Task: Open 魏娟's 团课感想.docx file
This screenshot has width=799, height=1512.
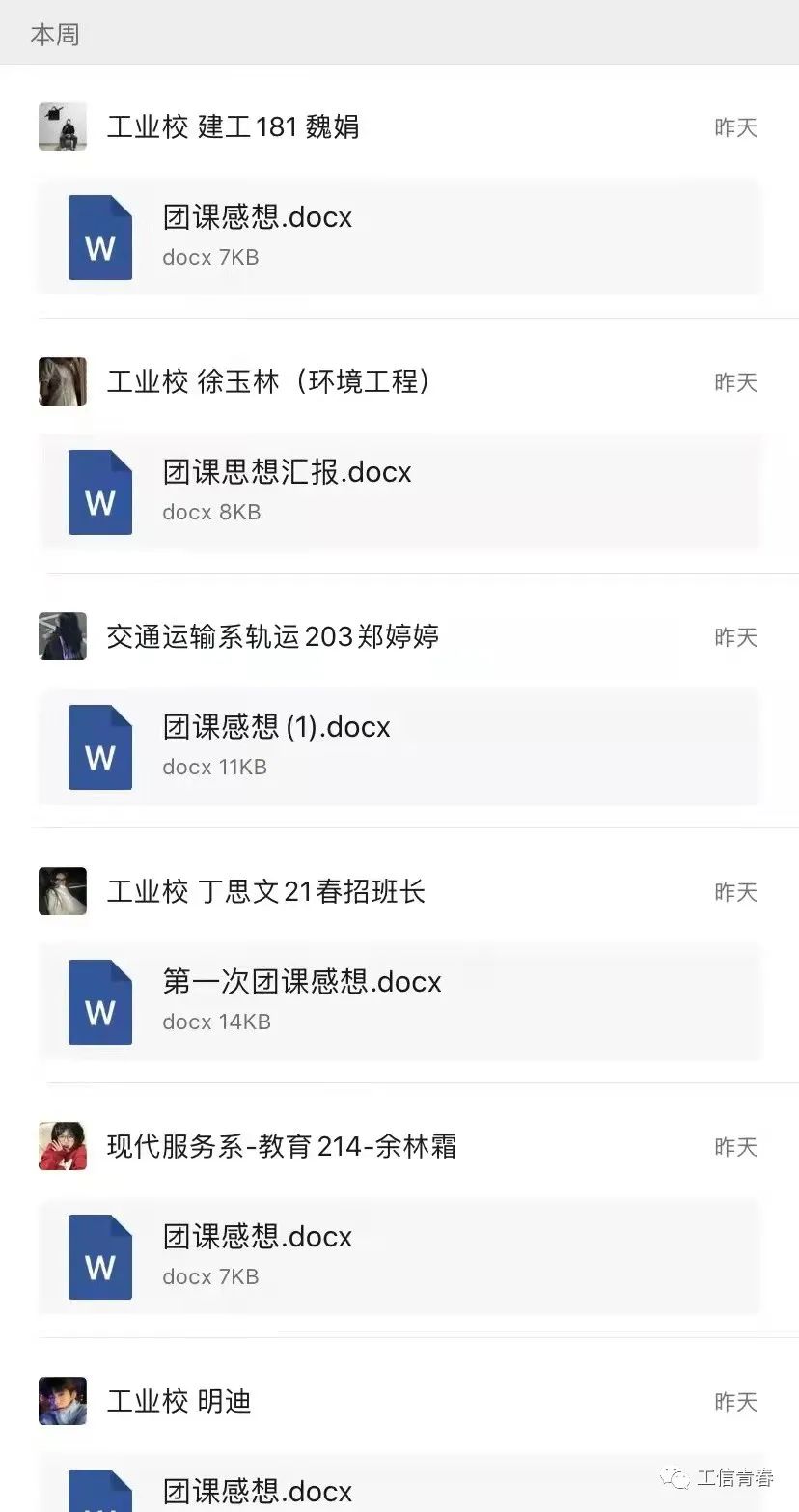Action: [398, 237]
